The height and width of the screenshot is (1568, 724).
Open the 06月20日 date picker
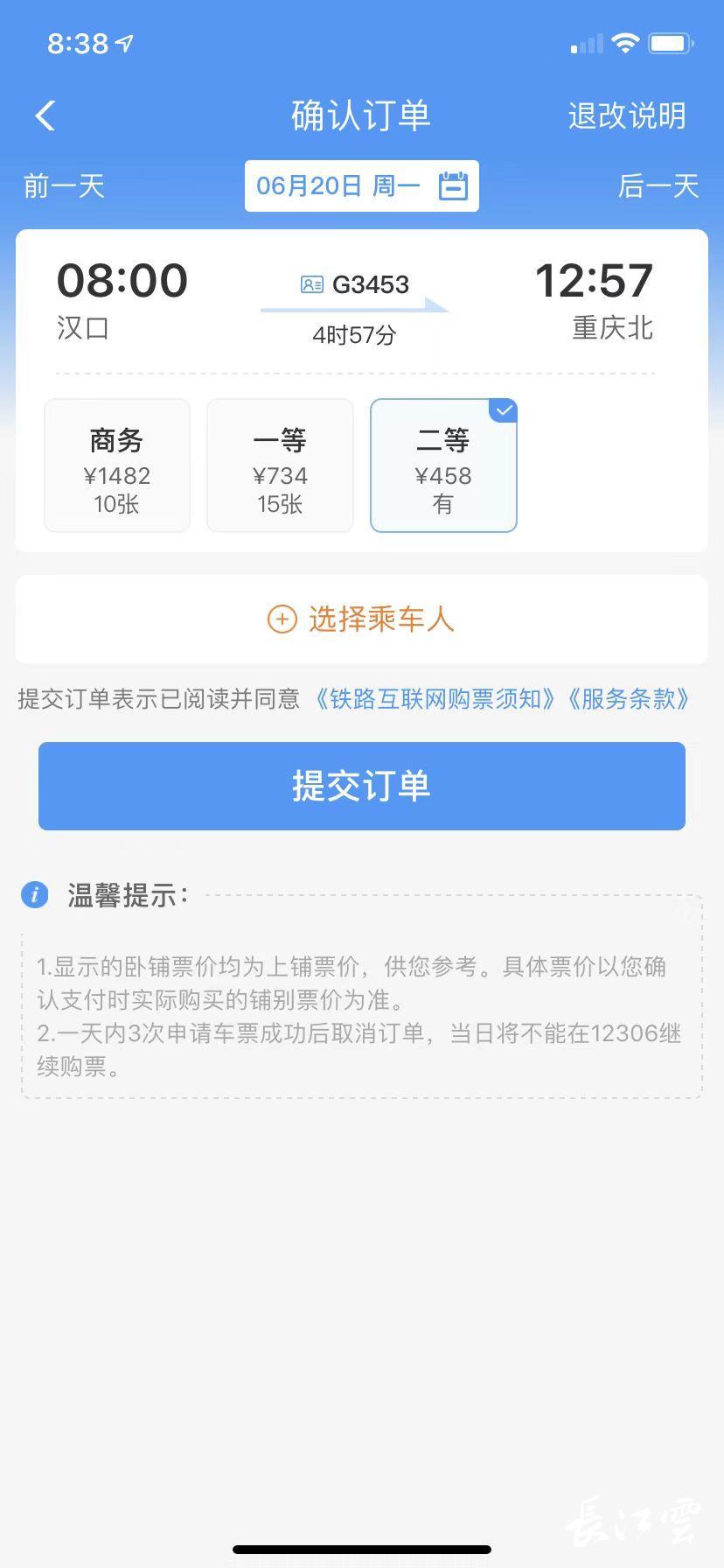point(362,185)
